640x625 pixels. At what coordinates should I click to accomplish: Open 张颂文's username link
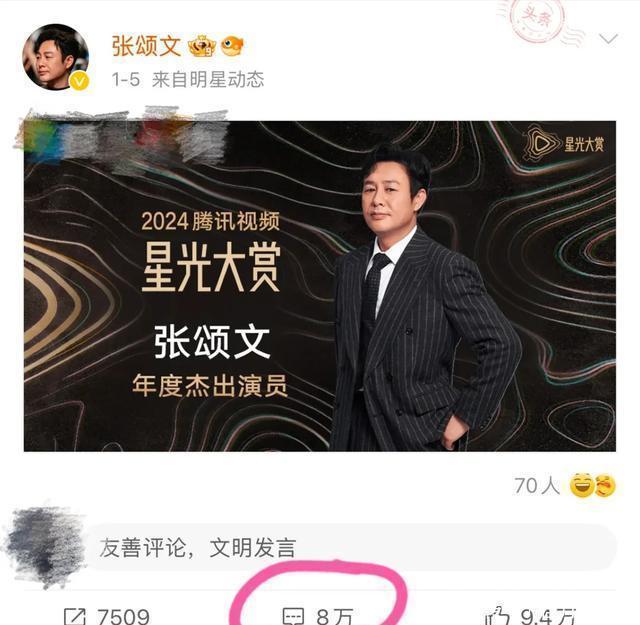pos(146,45)
